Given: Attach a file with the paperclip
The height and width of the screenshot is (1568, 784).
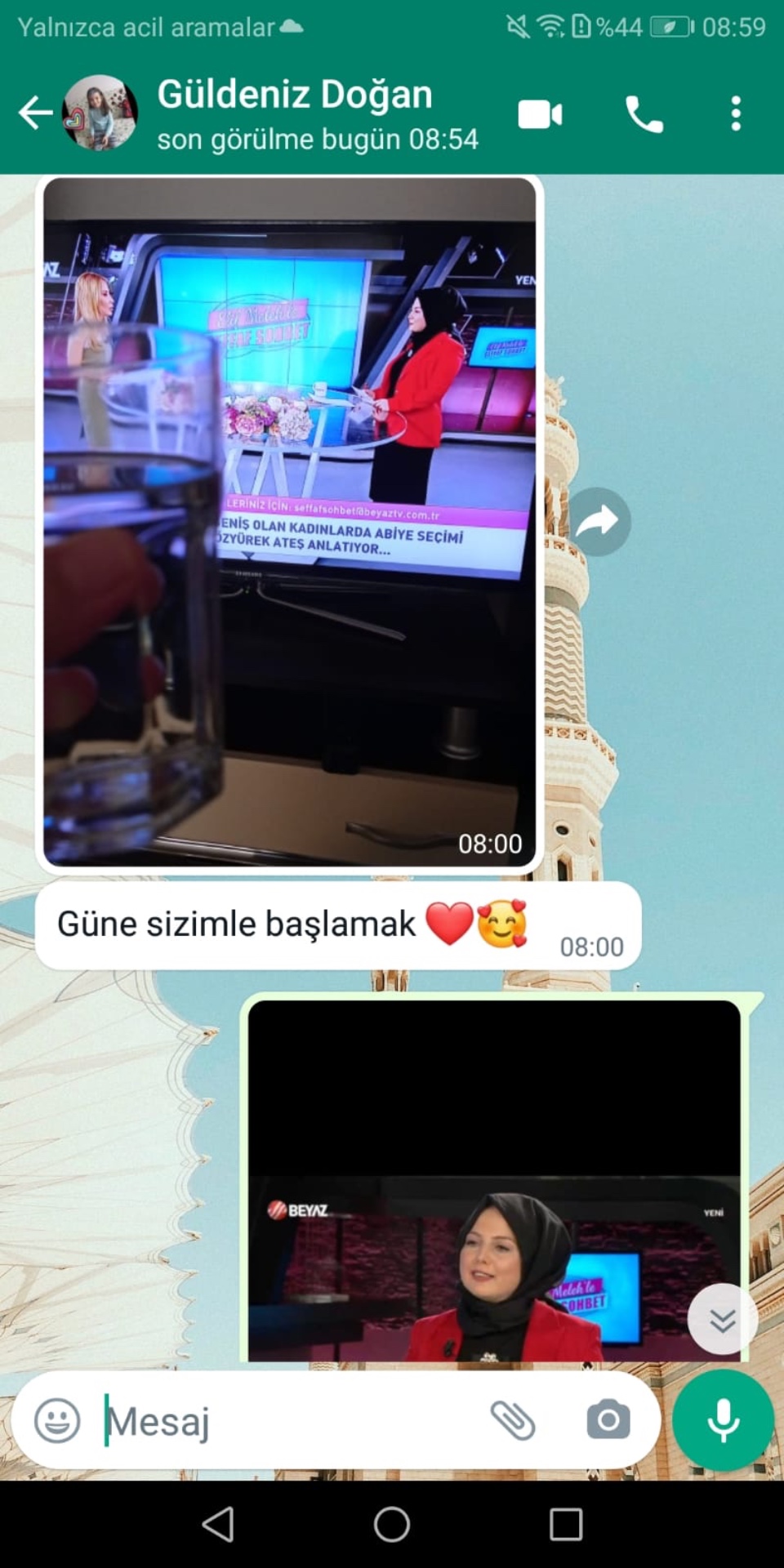Looking at the screenshot, I should (513, 1420).
